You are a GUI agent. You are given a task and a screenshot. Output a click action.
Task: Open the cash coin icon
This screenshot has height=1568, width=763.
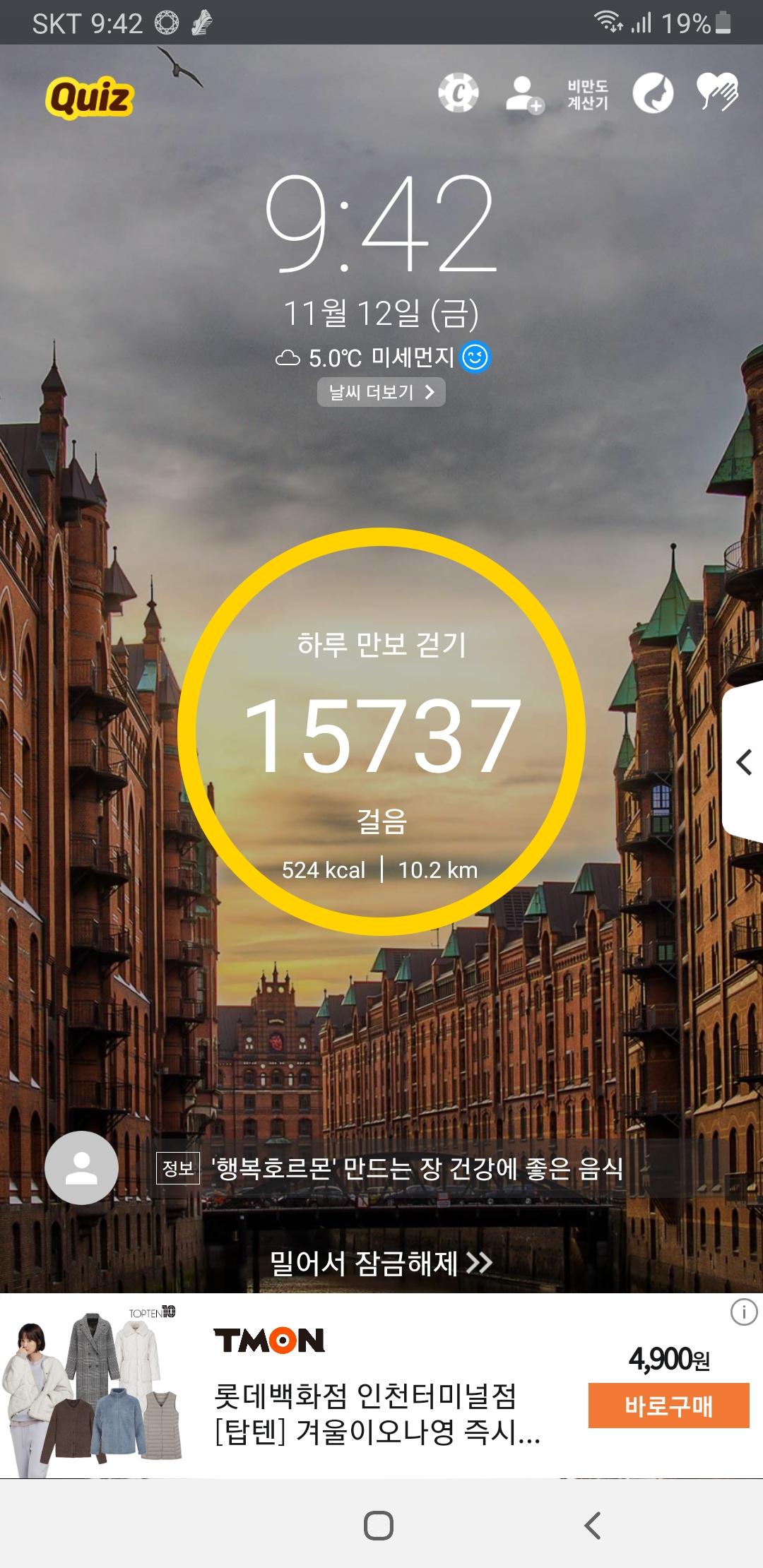coord(458,93)
